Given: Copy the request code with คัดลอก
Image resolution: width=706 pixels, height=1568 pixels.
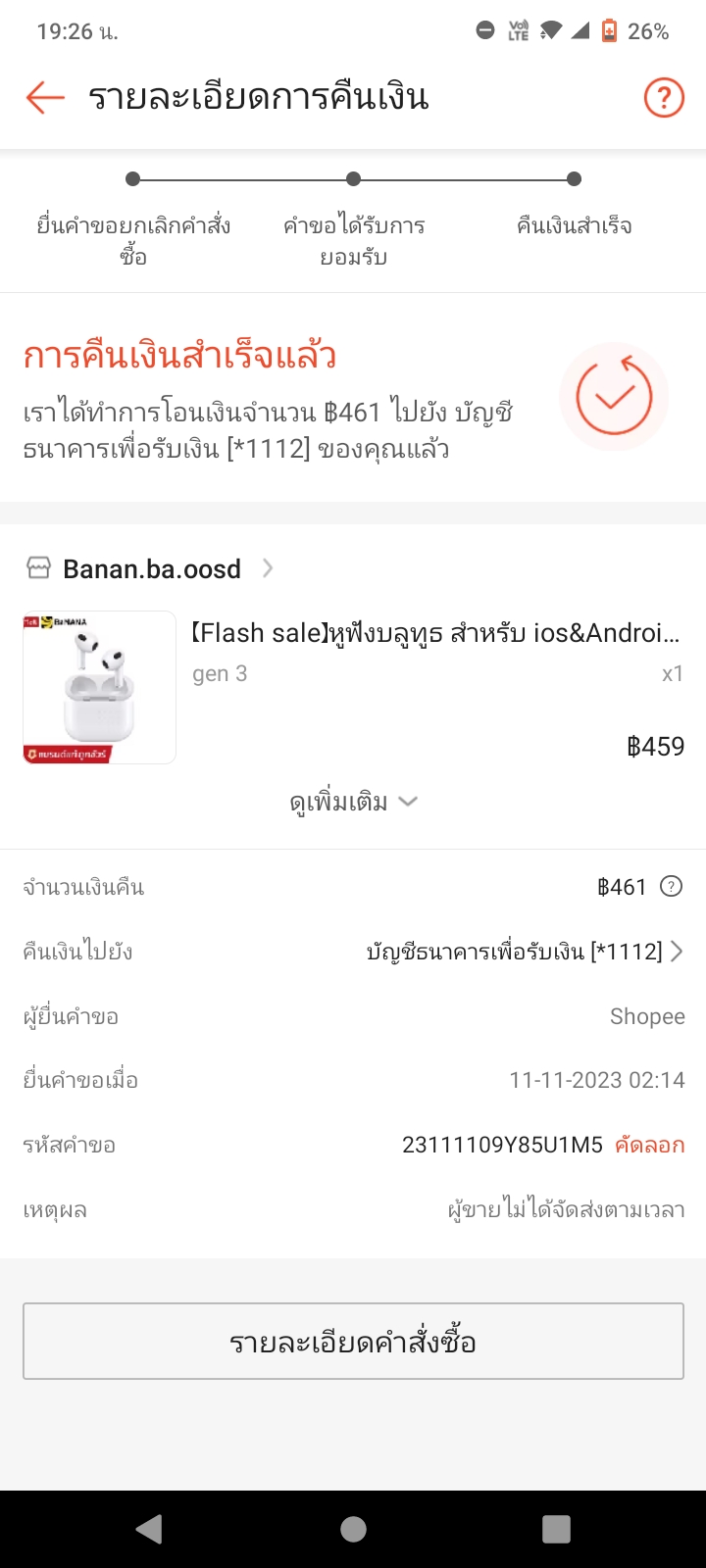Looking at the screenshot, I should point(649,1146).
